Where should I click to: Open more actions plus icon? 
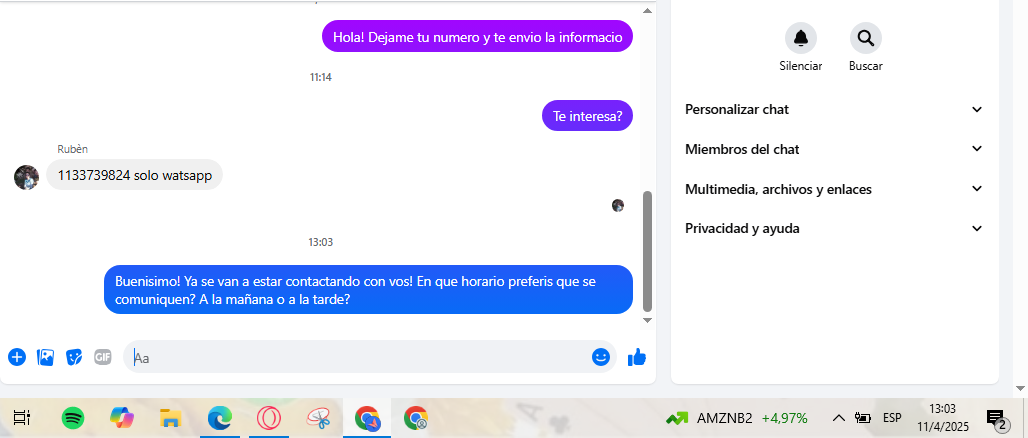point(17,357)
